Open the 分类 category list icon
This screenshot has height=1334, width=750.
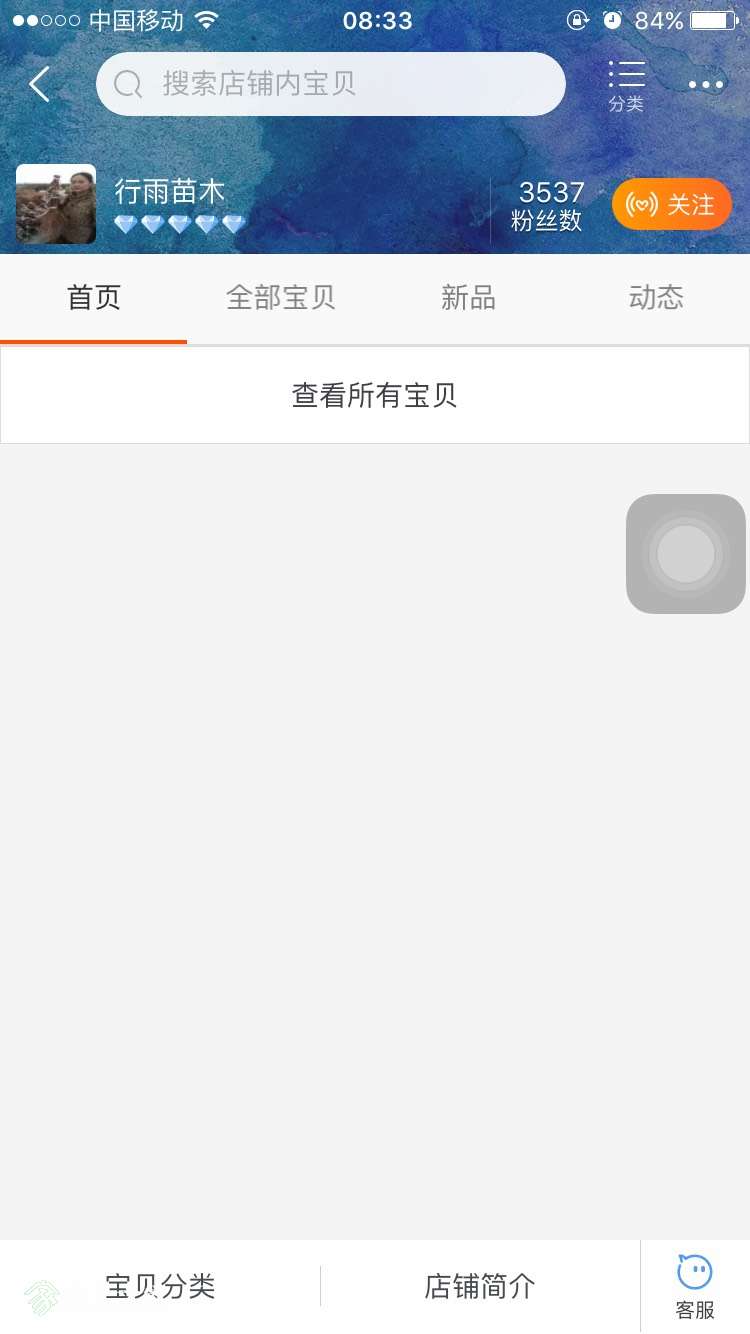pyautogui.click(x=626, y=85)
